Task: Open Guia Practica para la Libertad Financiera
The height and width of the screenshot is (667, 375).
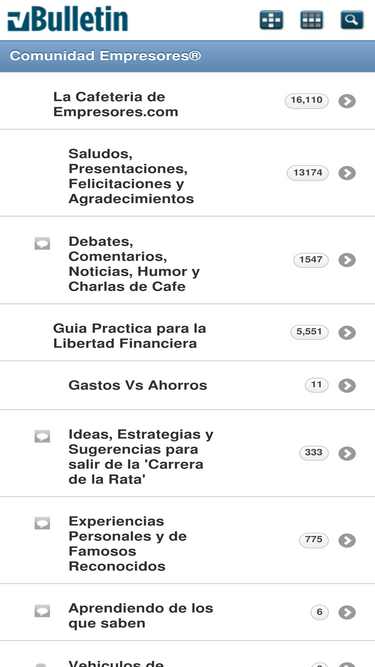Action: coord(188,333)
